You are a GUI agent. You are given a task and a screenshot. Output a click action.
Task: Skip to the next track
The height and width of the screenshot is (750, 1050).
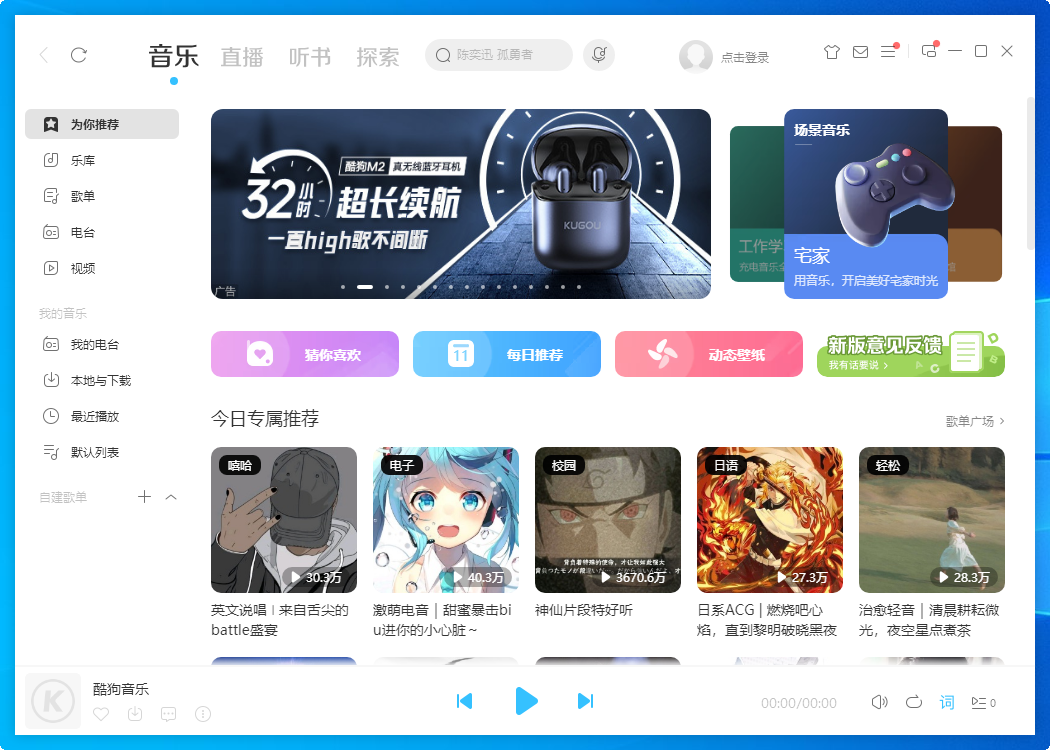(586, 701)
